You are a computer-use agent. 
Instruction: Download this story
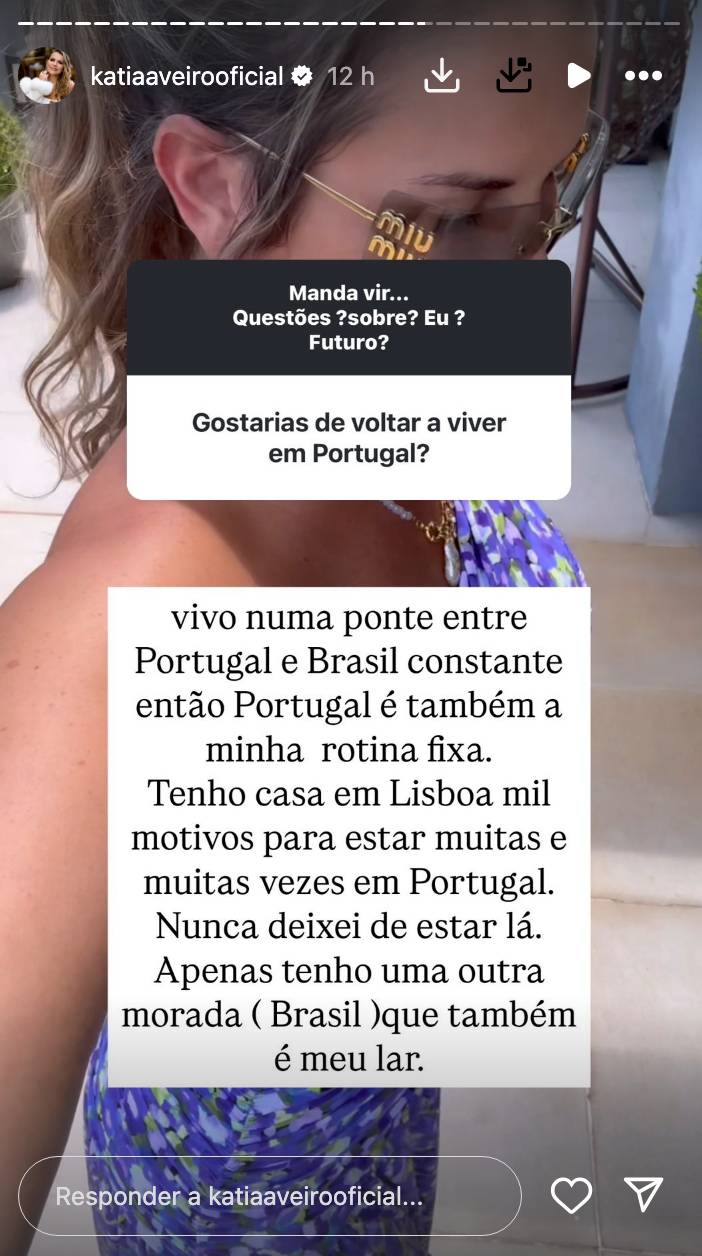[442, 76]
